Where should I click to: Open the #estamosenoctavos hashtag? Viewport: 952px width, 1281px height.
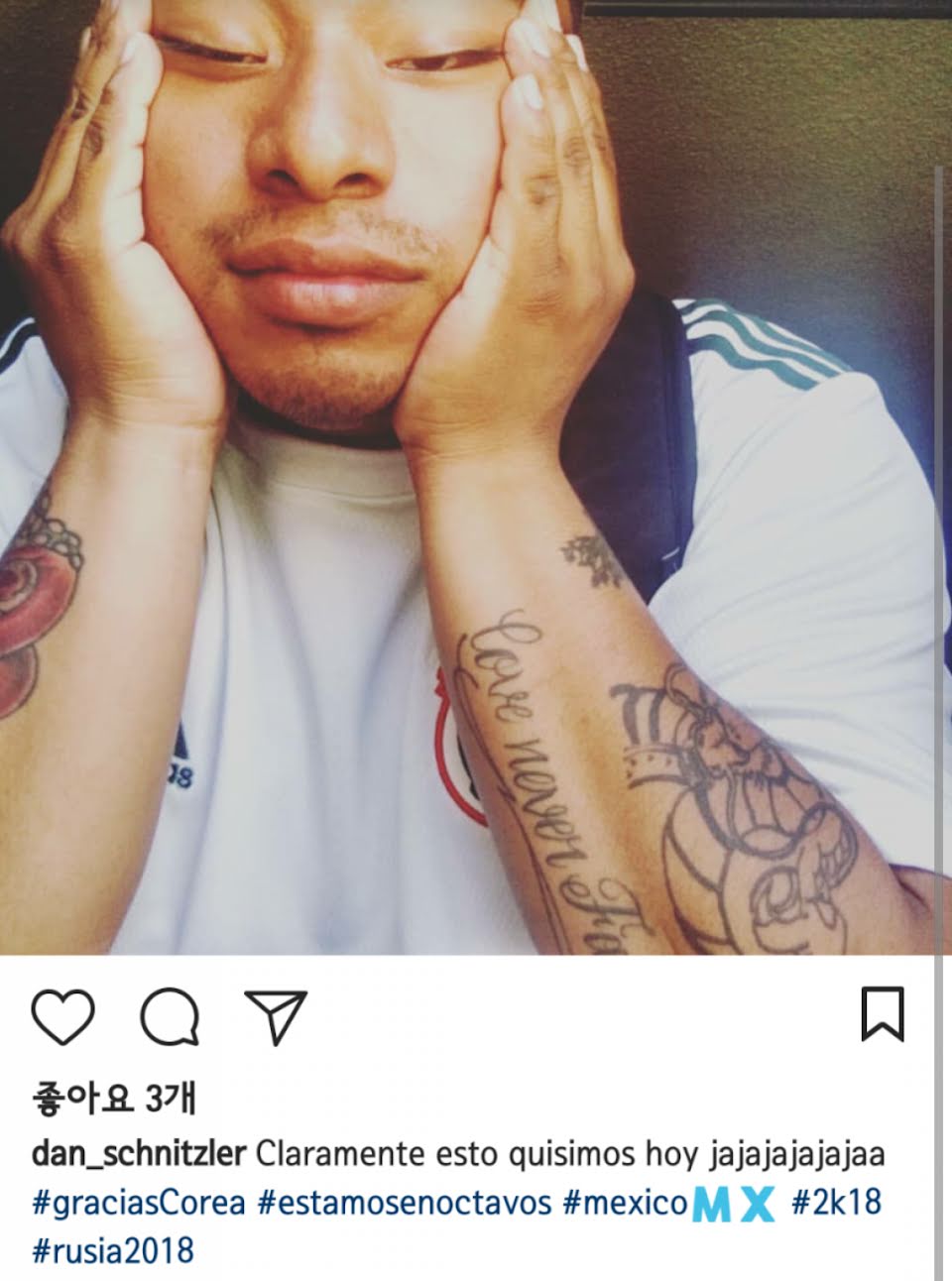click(404, 1203)
